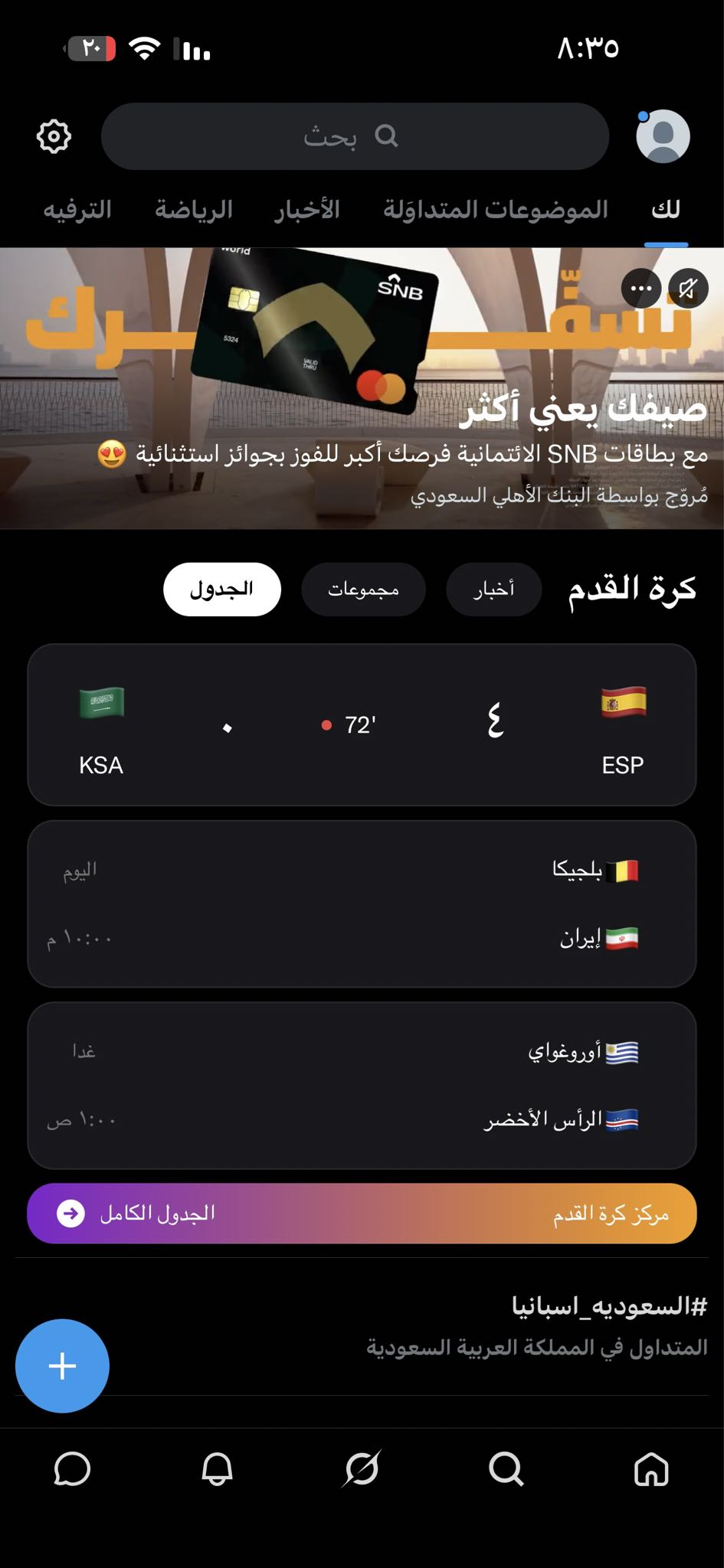Open the بلجيكا vs إيران match card
Image resolution: width=724 pixels, height=1568 pixels.
coord(362,903)
